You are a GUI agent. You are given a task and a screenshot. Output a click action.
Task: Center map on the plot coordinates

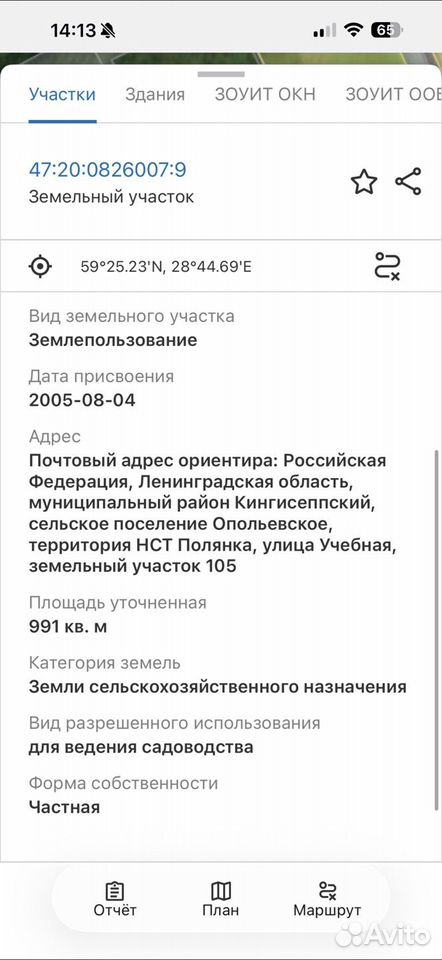point(40,267)
